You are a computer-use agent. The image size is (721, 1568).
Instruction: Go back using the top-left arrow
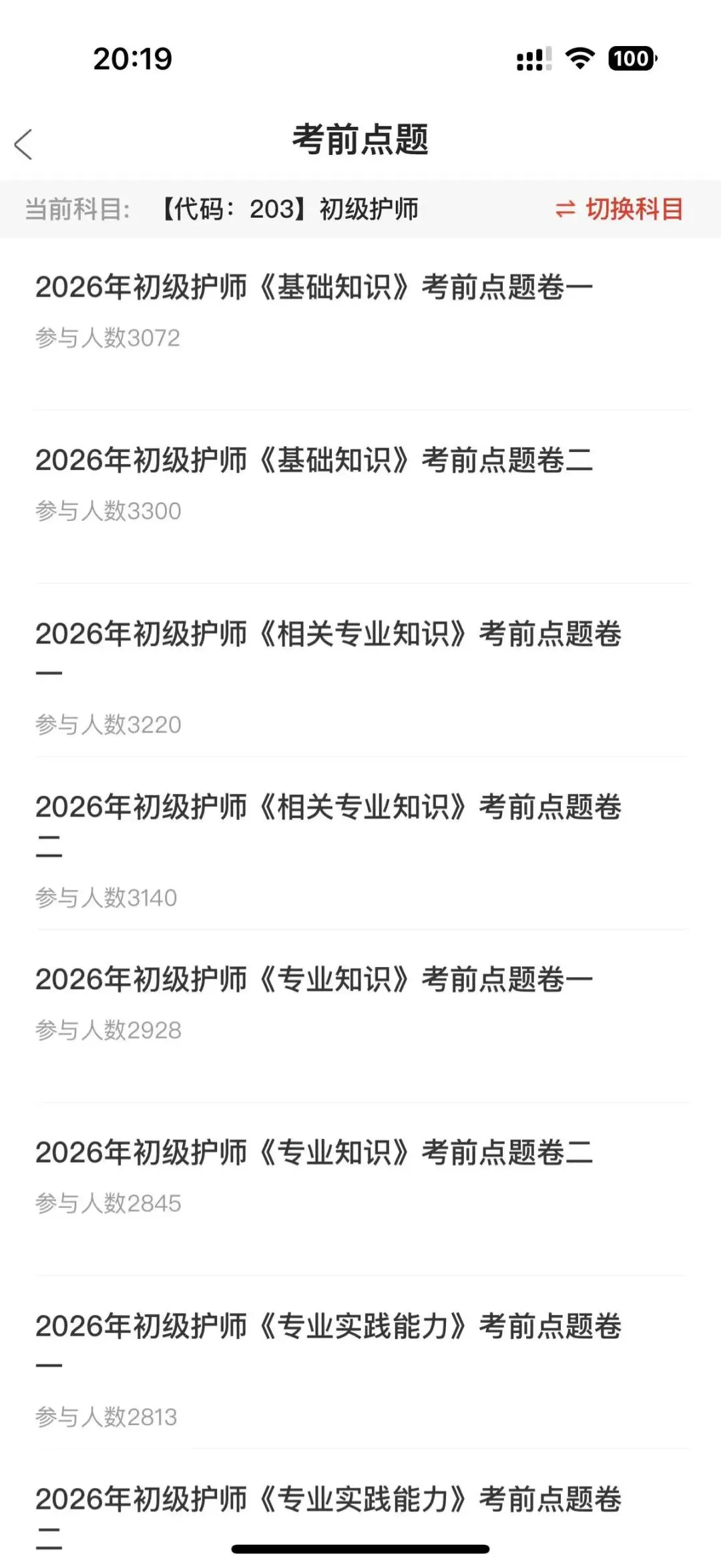pos(24,144)
